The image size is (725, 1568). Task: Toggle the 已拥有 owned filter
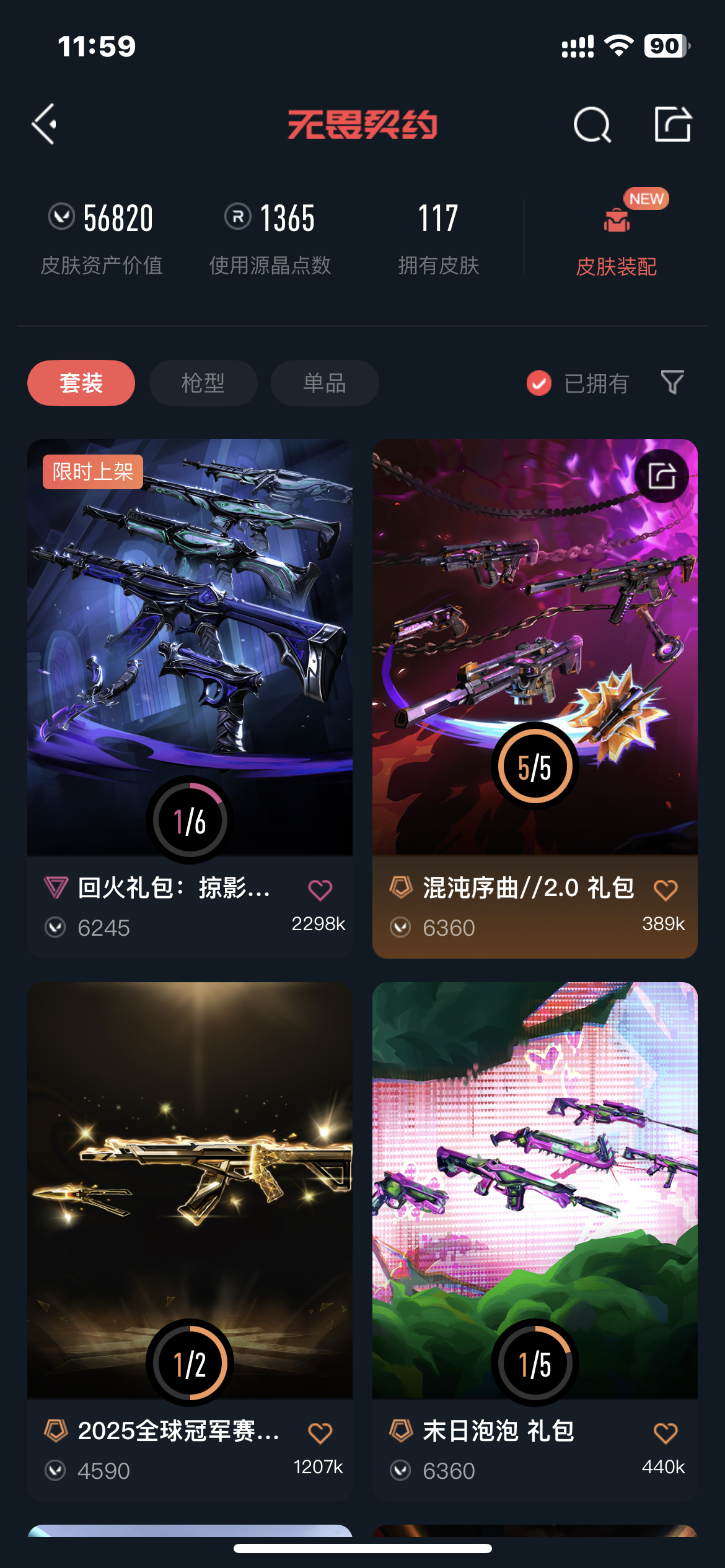point(578,383)
